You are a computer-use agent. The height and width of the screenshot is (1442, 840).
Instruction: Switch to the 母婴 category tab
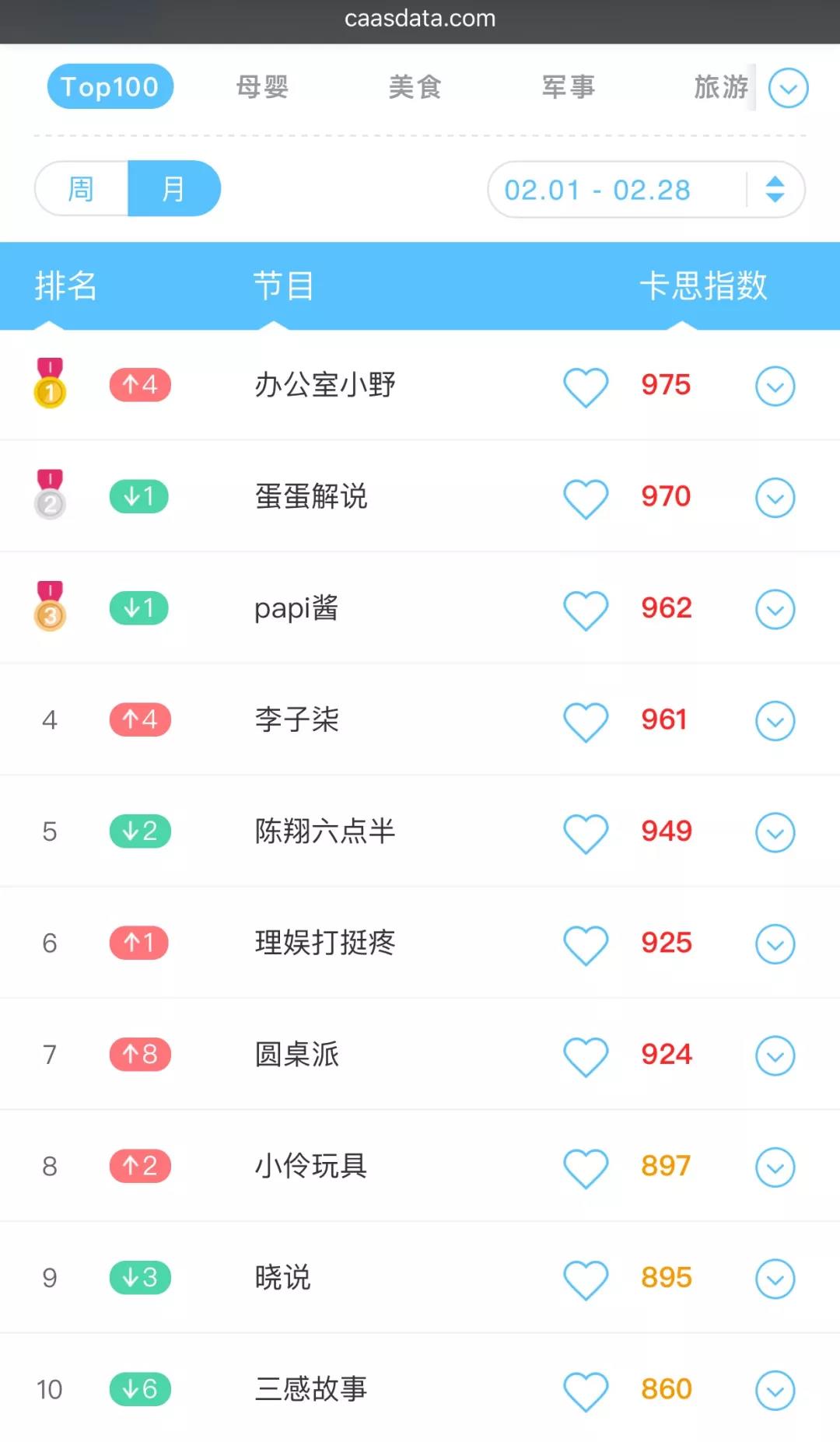[x=262, y=86]
